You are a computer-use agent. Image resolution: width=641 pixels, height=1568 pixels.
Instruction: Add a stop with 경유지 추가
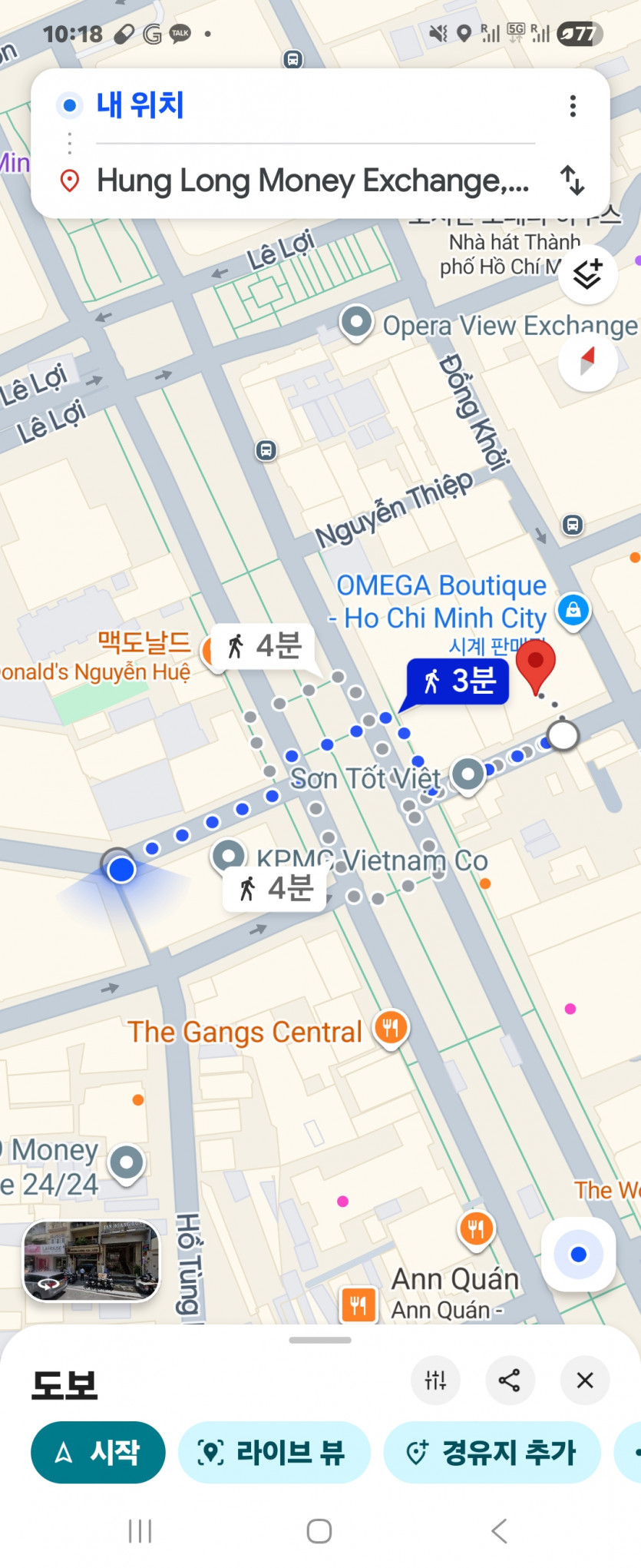tap(492, 1452)
